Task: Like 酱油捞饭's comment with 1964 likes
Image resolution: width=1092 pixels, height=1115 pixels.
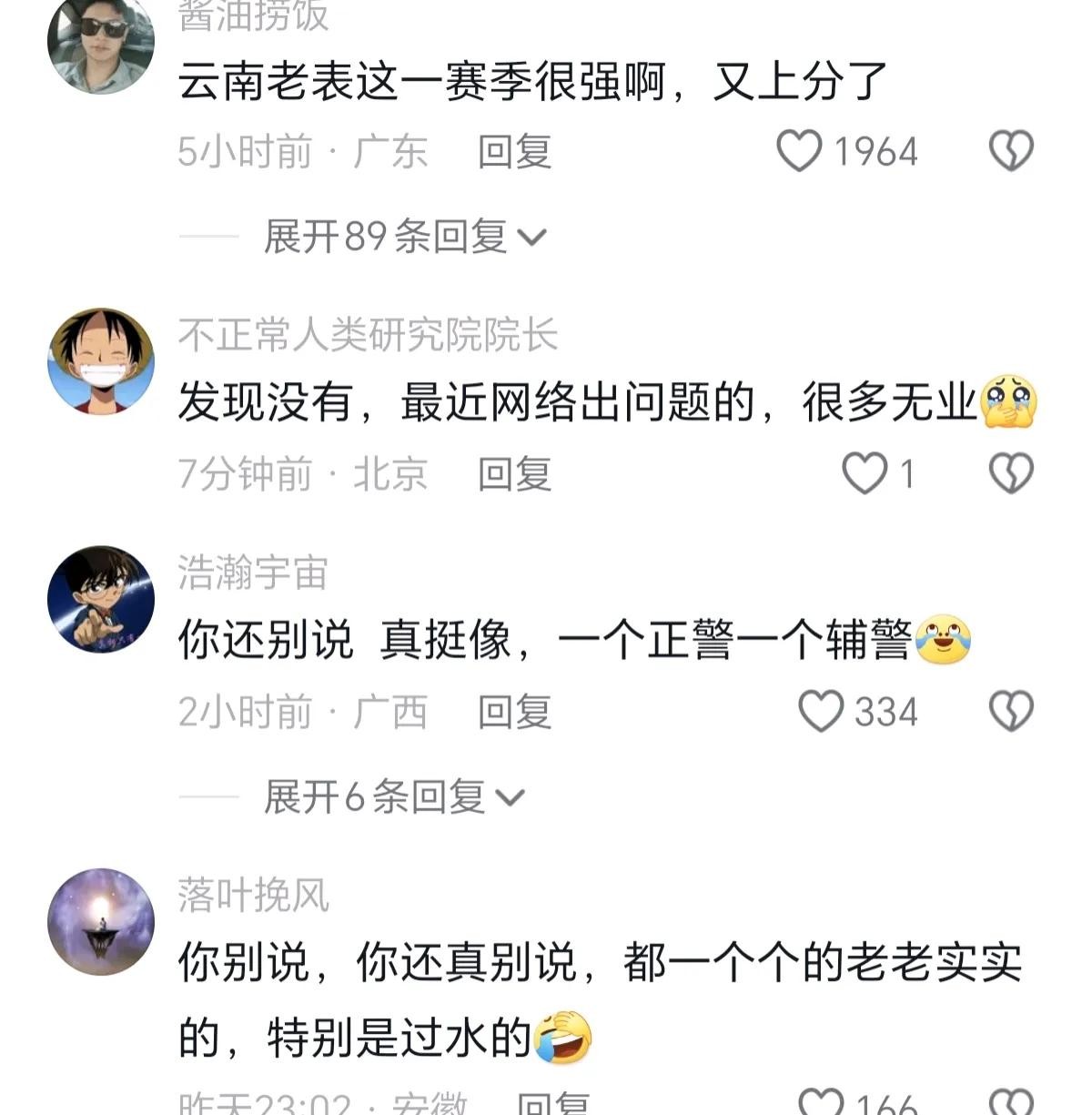Action: pos(799,151)
